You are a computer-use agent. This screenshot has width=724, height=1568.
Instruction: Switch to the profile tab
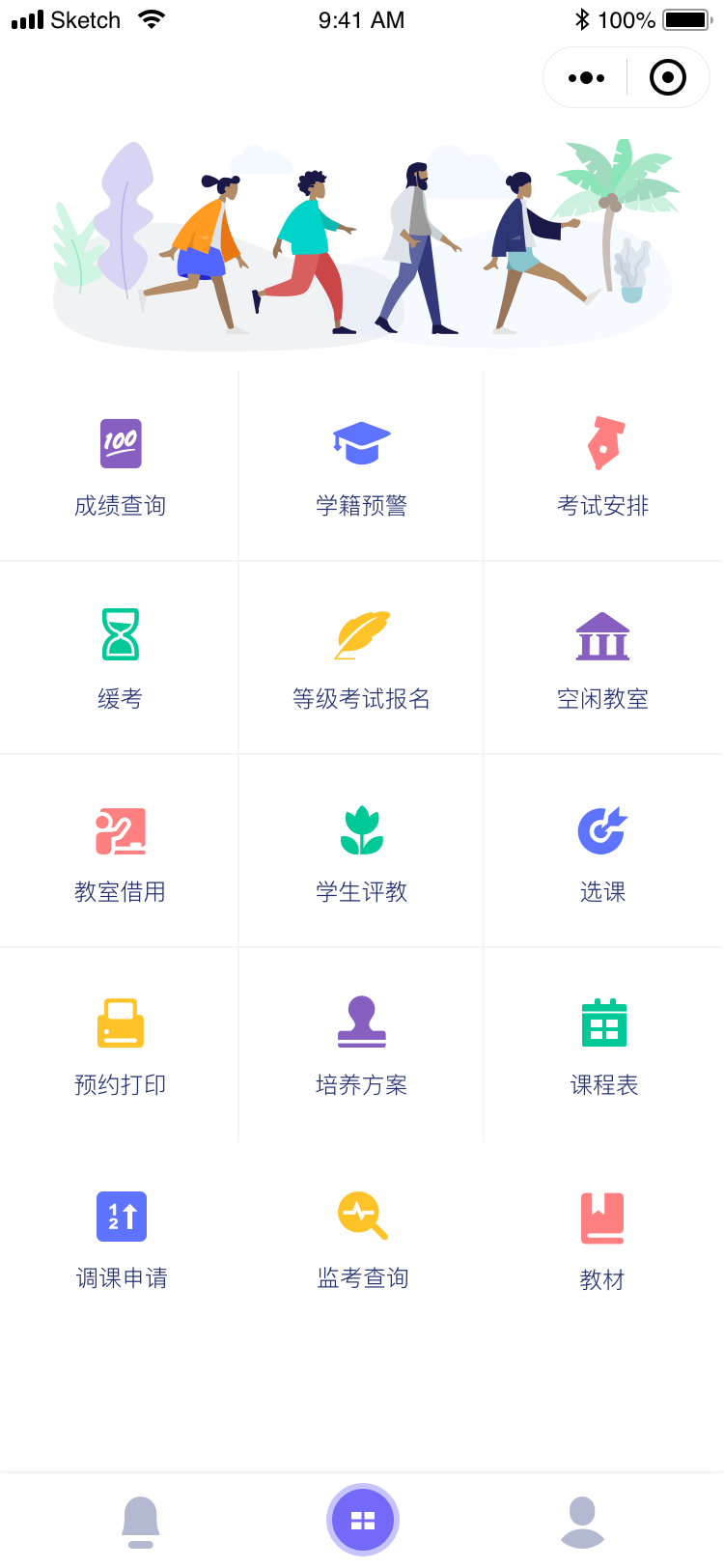coord(582,1521)
